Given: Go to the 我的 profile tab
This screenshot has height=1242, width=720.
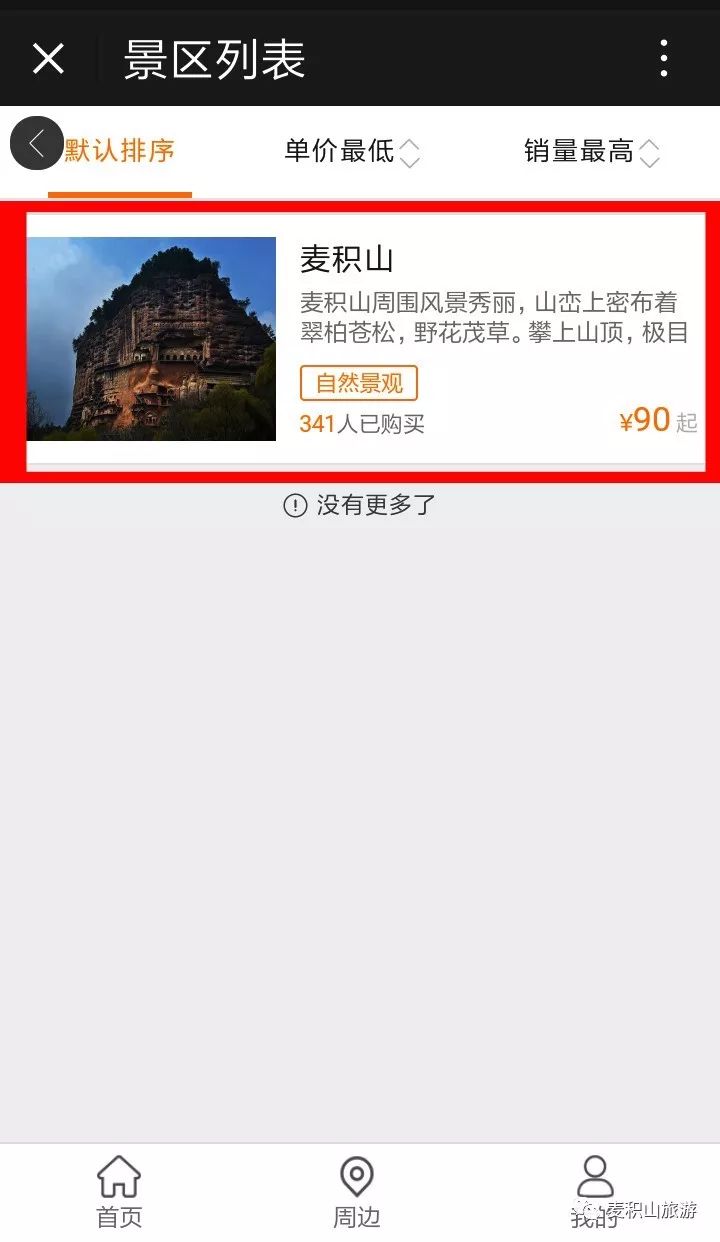Looking at the screenshot, I should pyautogui.click(x=595, y=1191).
